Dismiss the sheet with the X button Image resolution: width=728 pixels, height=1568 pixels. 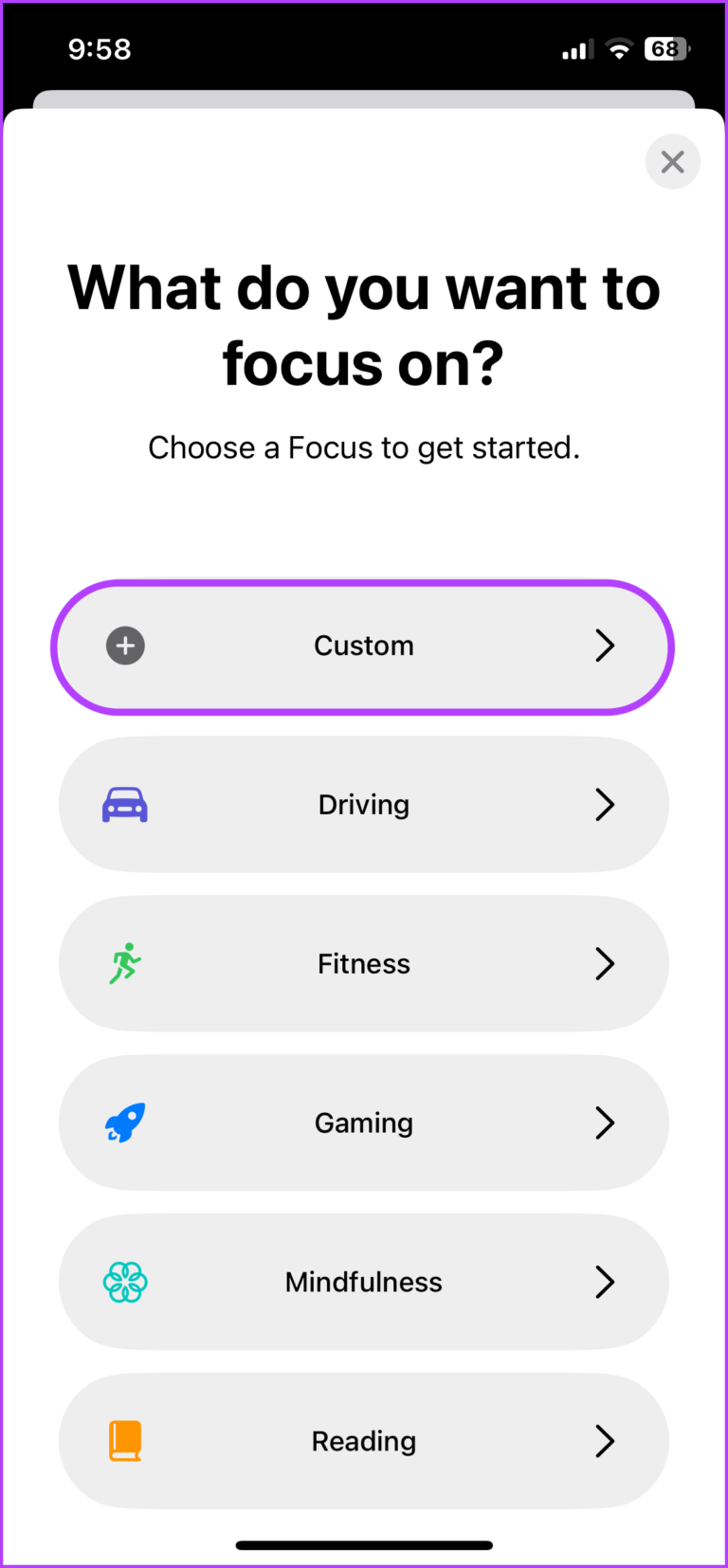(673, 161)
